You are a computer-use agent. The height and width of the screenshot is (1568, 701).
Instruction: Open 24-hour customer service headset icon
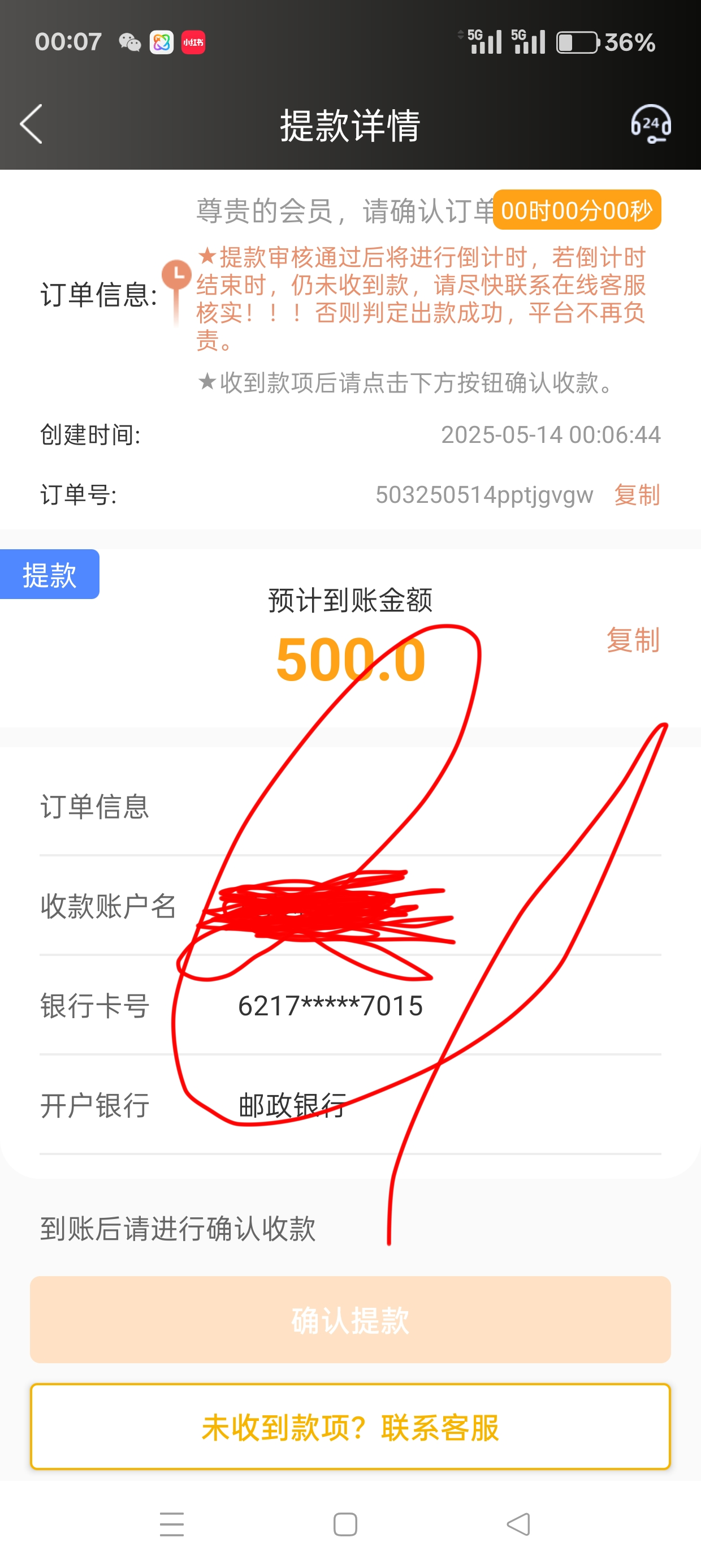pyautogui.click(x=650, y=124)
